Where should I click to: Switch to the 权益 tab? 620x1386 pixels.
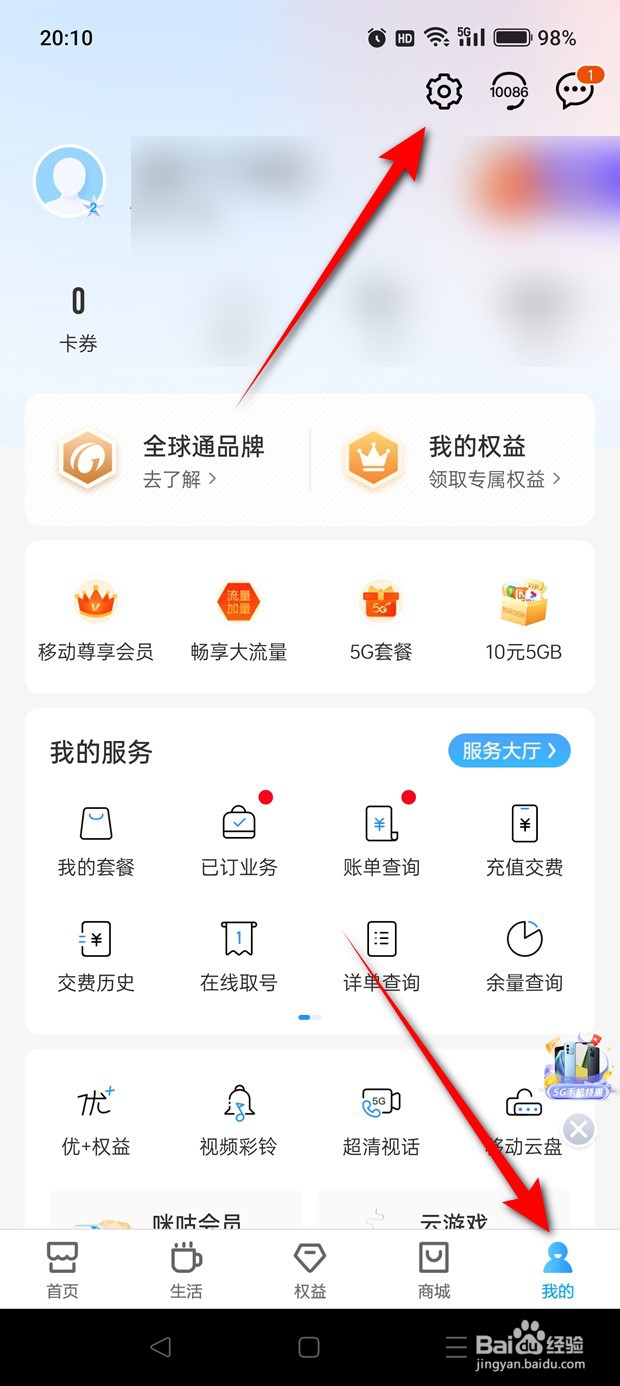(310, 1270)
